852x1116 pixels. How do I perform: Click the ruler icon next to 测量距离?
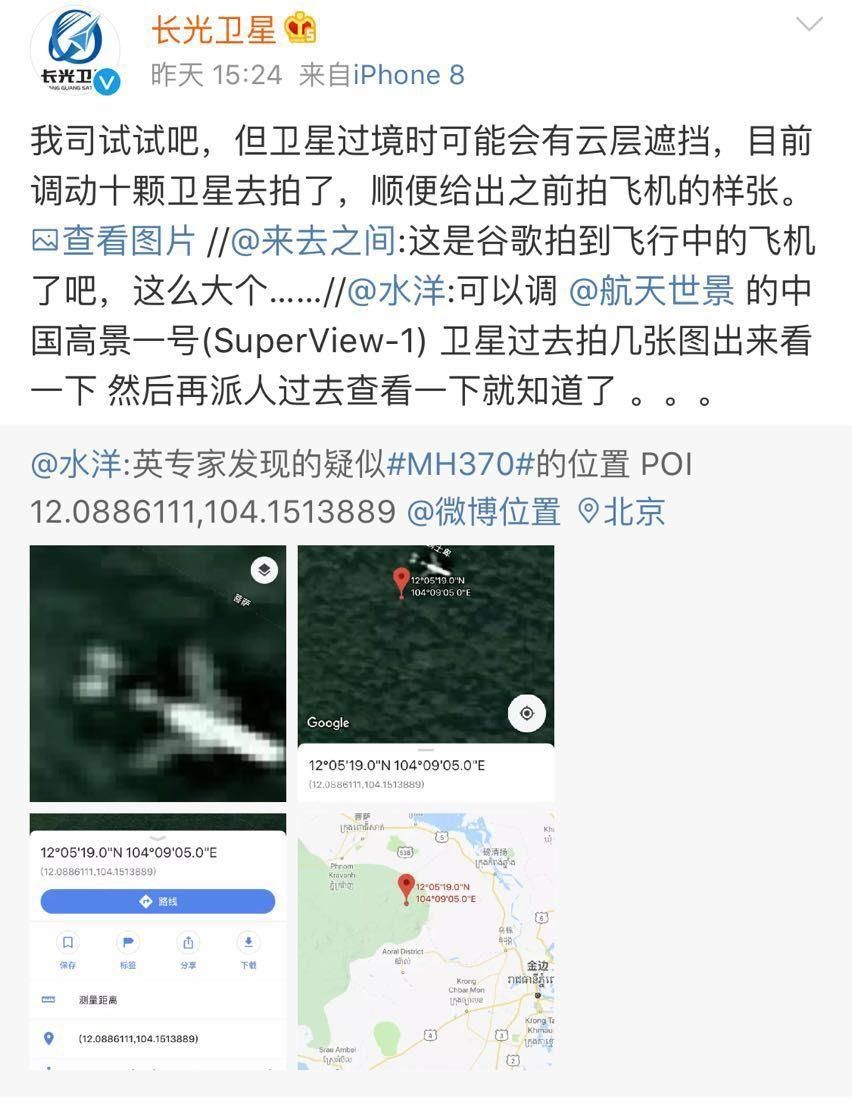point(48,997)
